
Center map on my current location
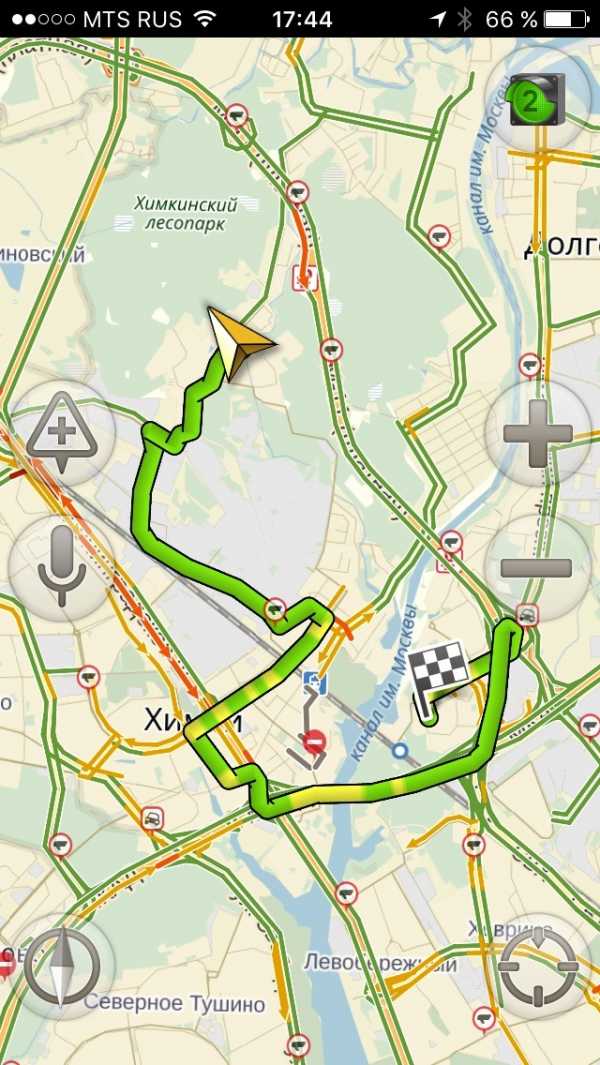[538, 967]
